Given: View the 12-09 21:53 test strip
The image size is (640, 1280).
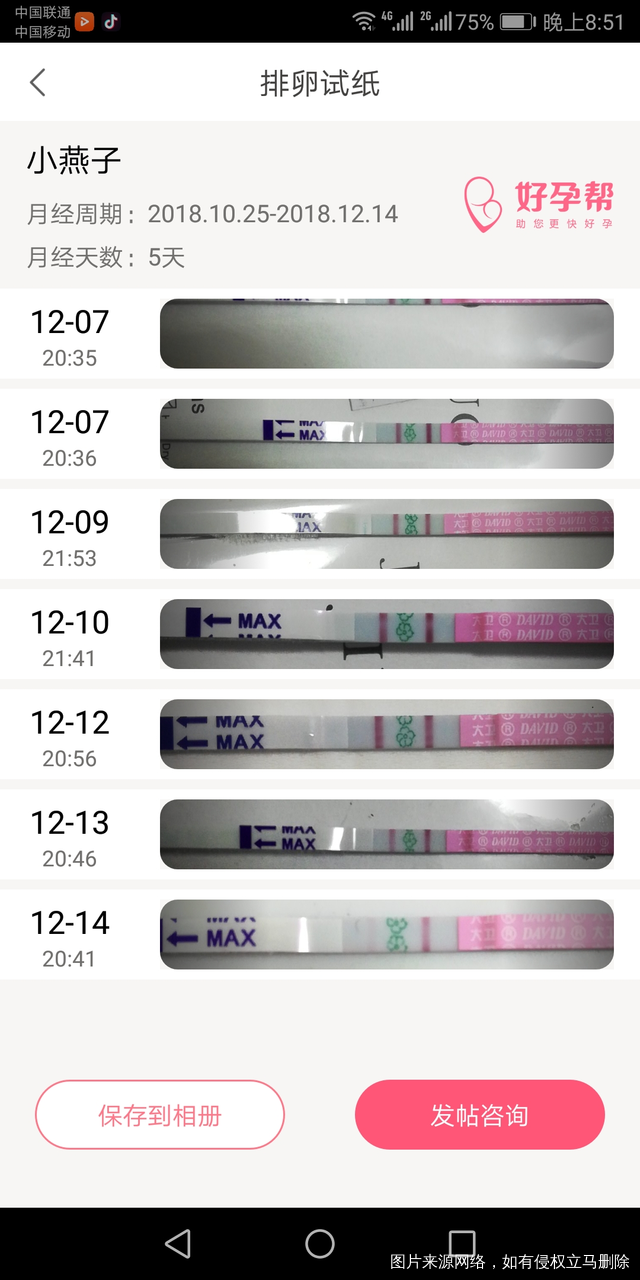Looking at the screenshot, I should [x=386, y=534].
